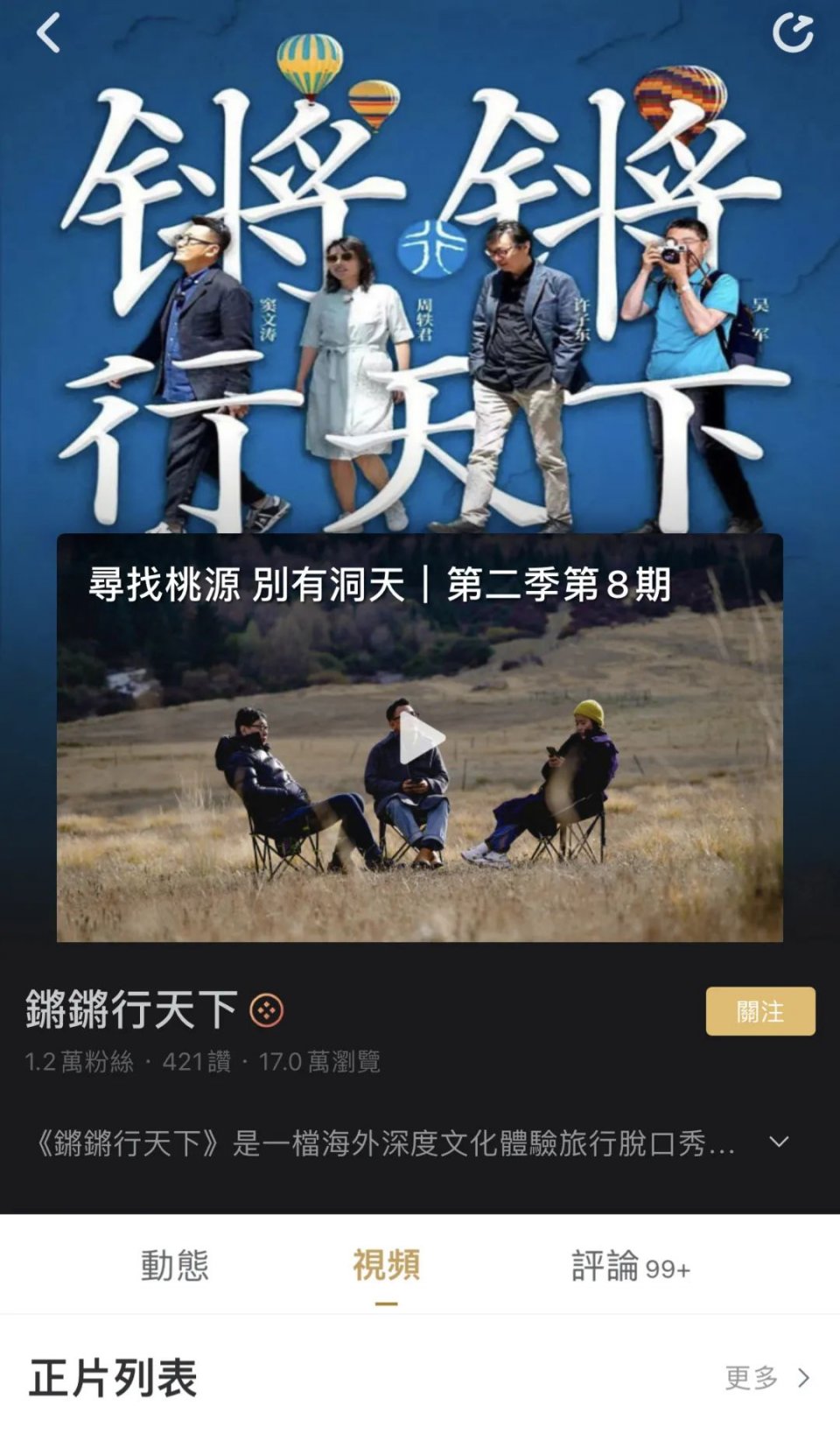Play the 尋找桃源 別有洞天 video
This screenshot has height=1441, width=840.
(420, 740)
